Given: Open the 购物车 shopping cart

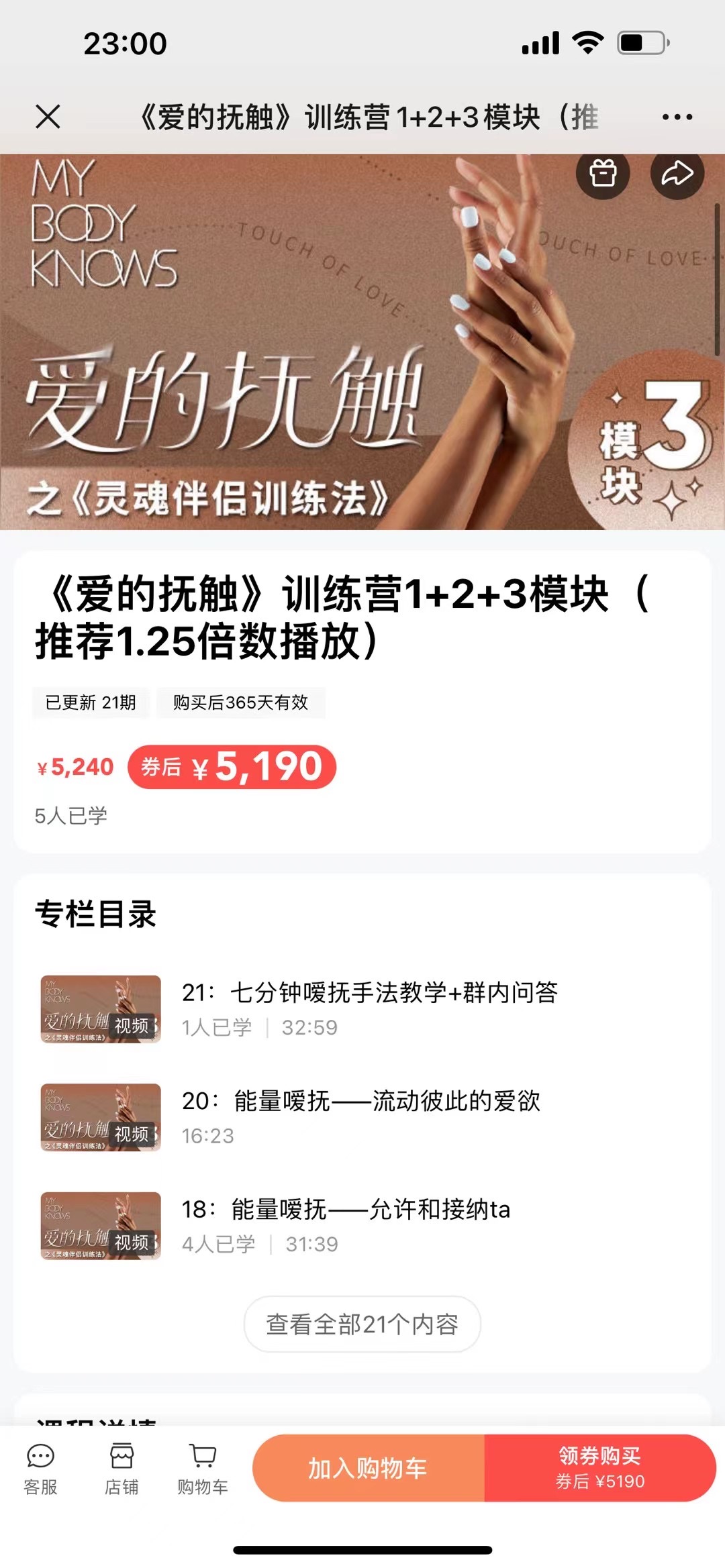Looking at the screenshot, I should (x=202, y=1469).
